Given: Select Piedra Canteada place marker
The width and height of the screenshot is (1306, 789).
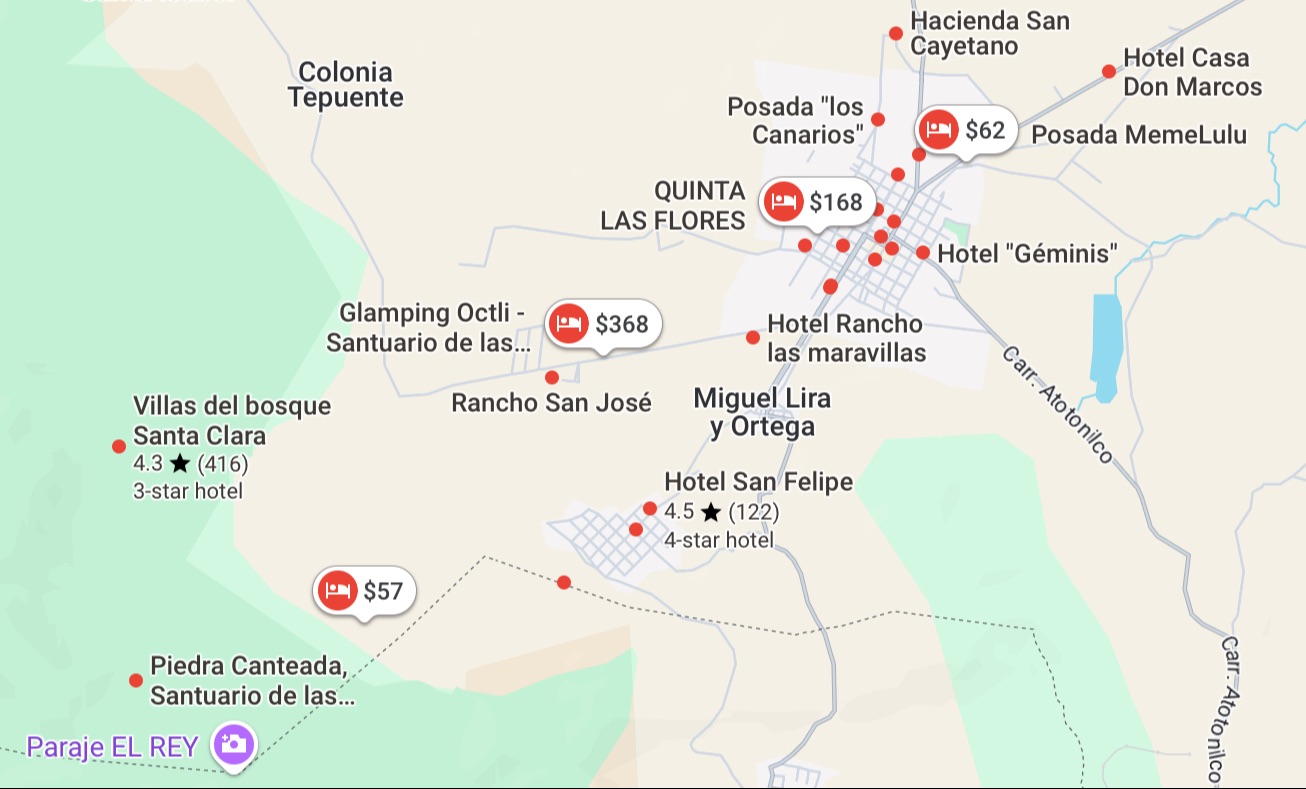Looking at the screenshot, I should pos(136,681).
